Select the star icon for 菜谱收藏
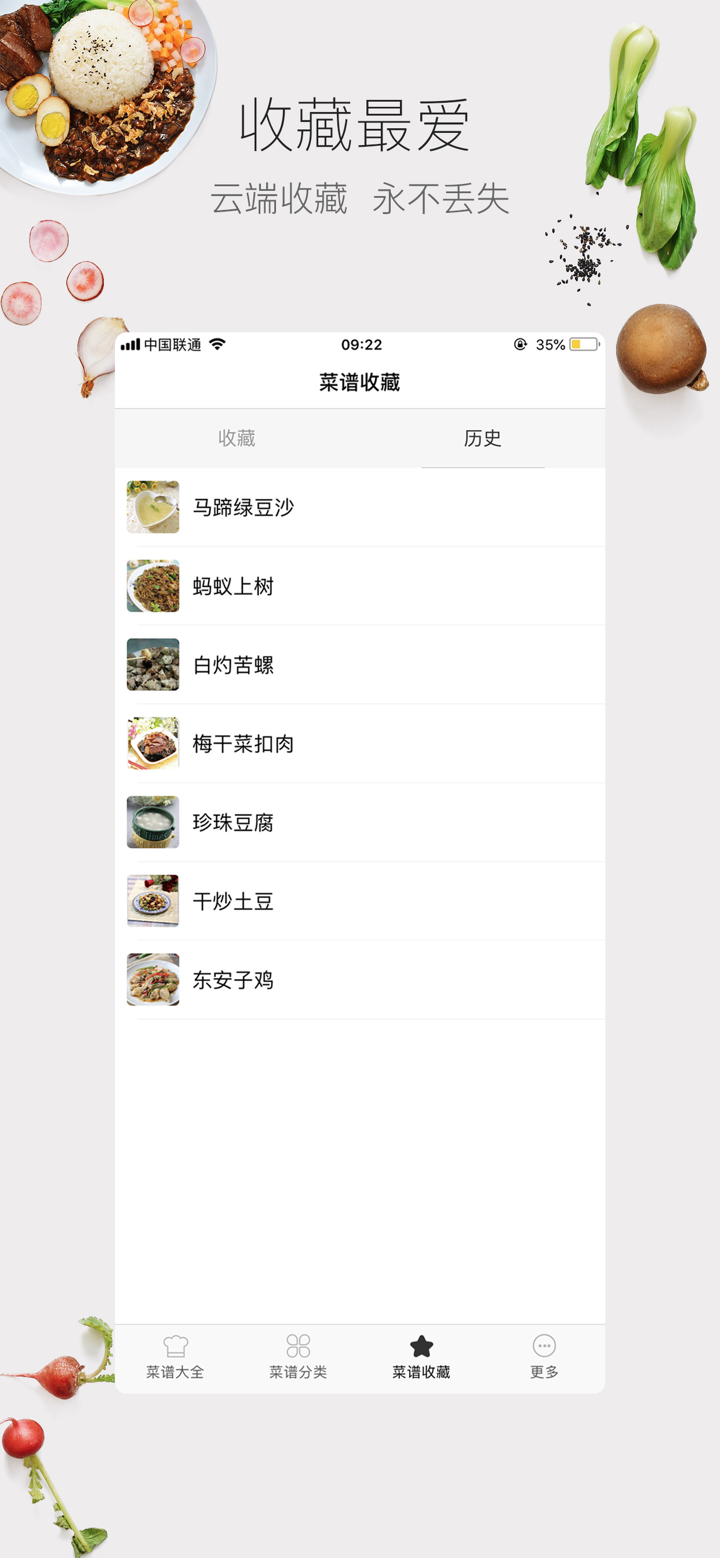The width and height of the screenshot is (720, 1558). (x=420, y=1345)
